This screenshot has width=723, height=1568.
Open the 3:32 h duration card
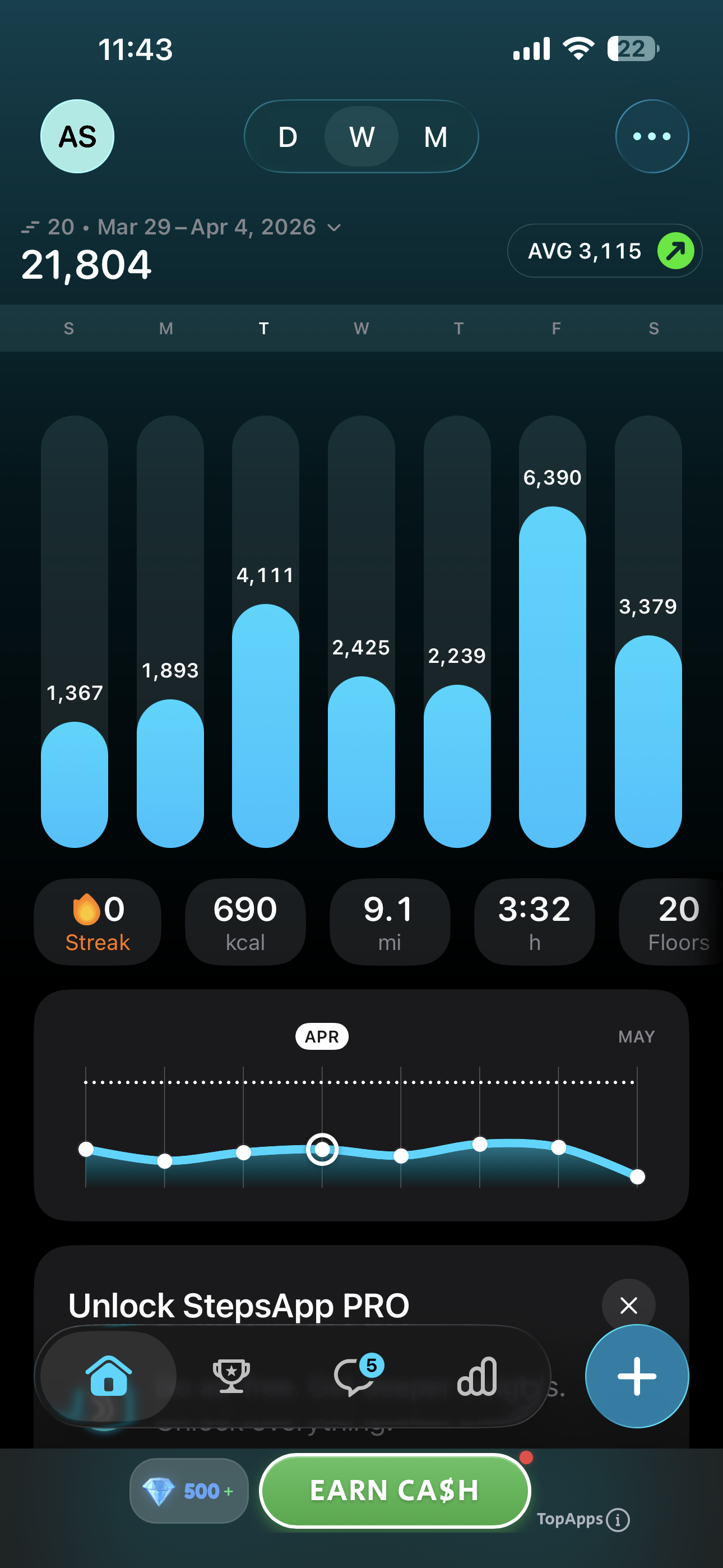pos(534,921)
